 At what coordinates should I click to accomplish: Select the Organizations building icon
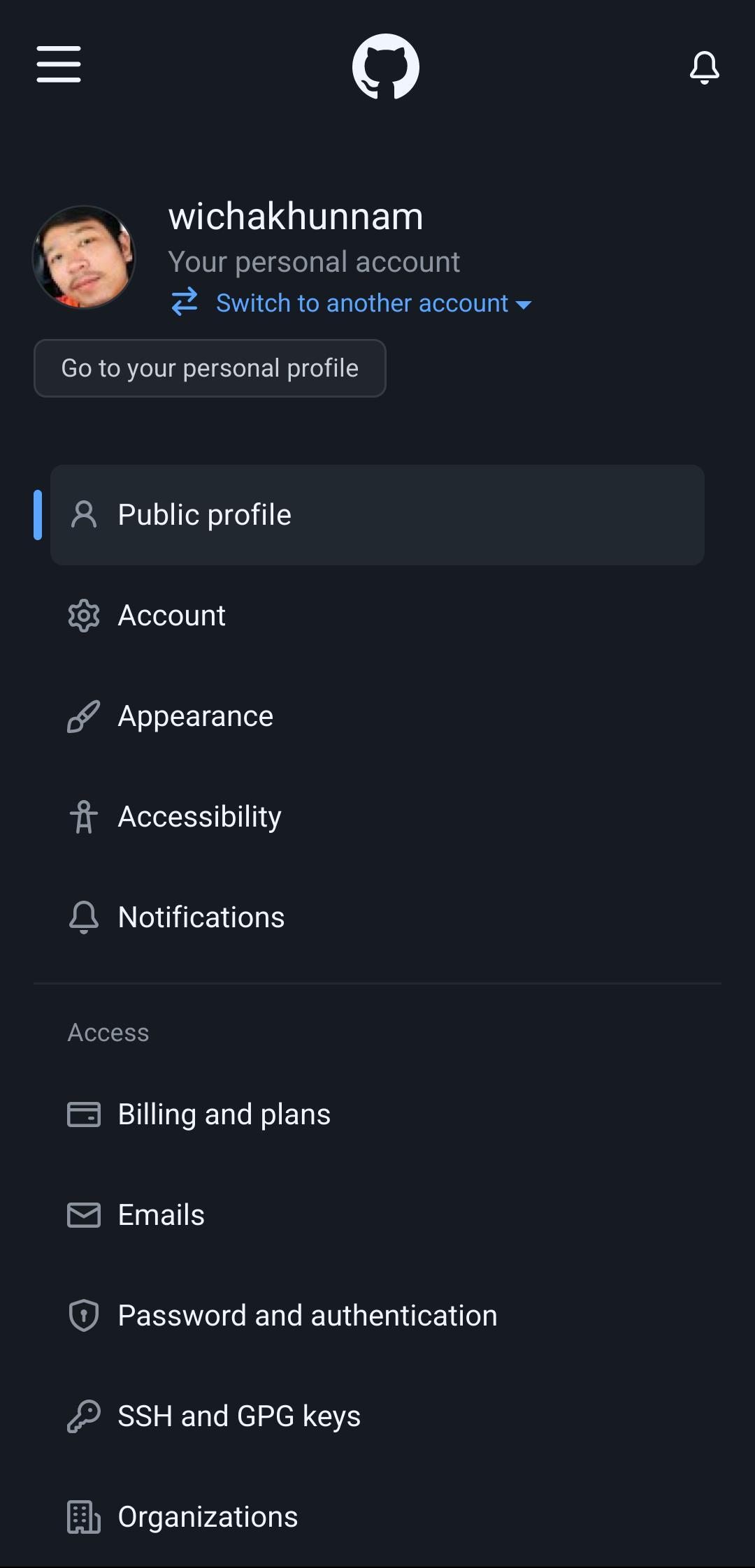click(x=83, y=1516)
